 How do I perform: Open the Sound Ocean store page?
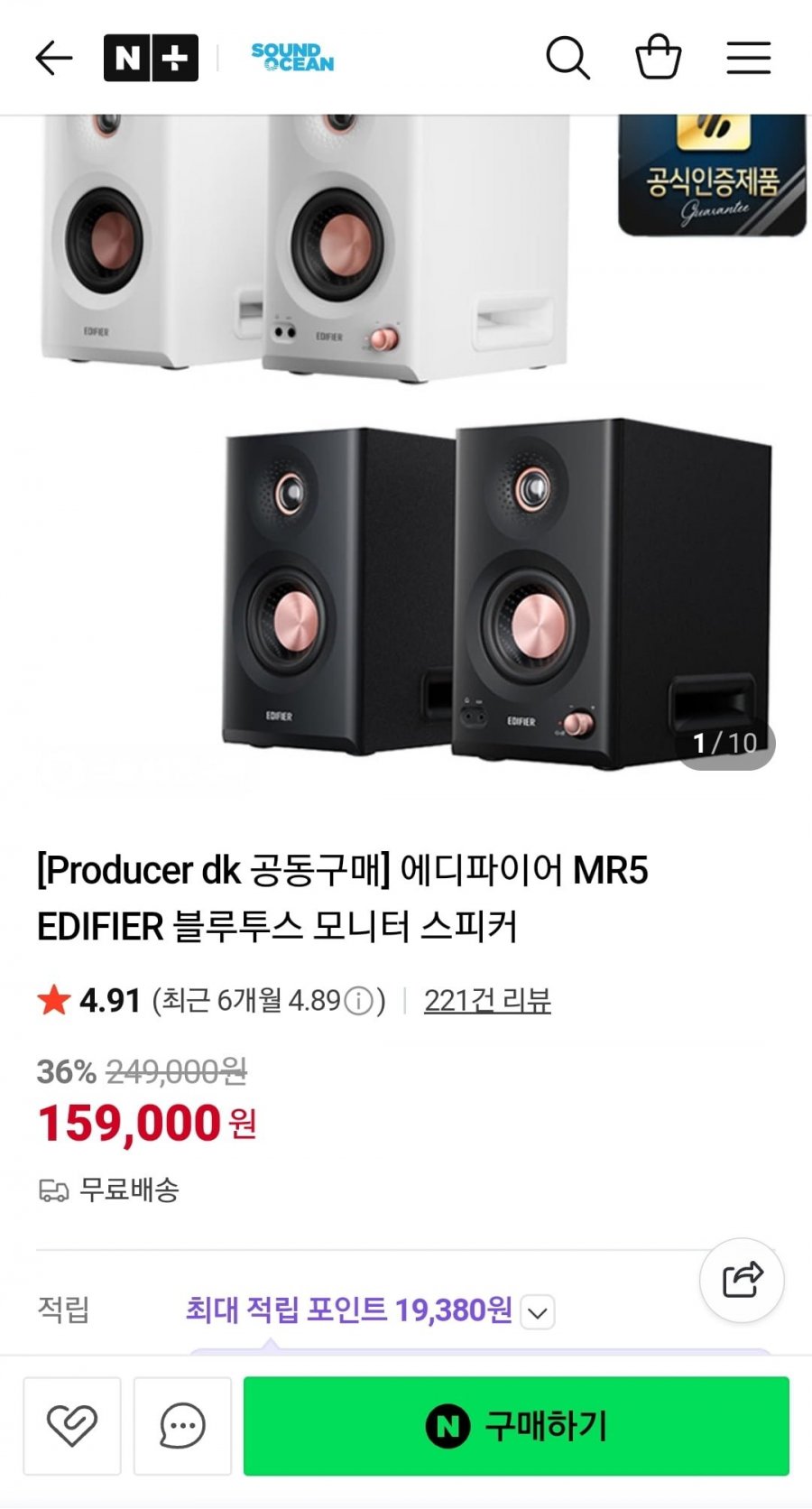point(292,59)
